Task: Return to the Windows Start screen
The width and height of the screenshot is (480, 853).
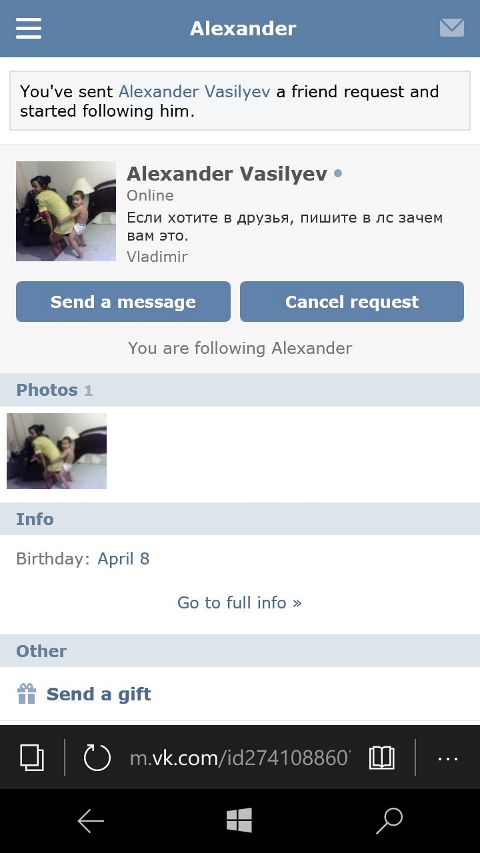Action: [x=239, y=820]
